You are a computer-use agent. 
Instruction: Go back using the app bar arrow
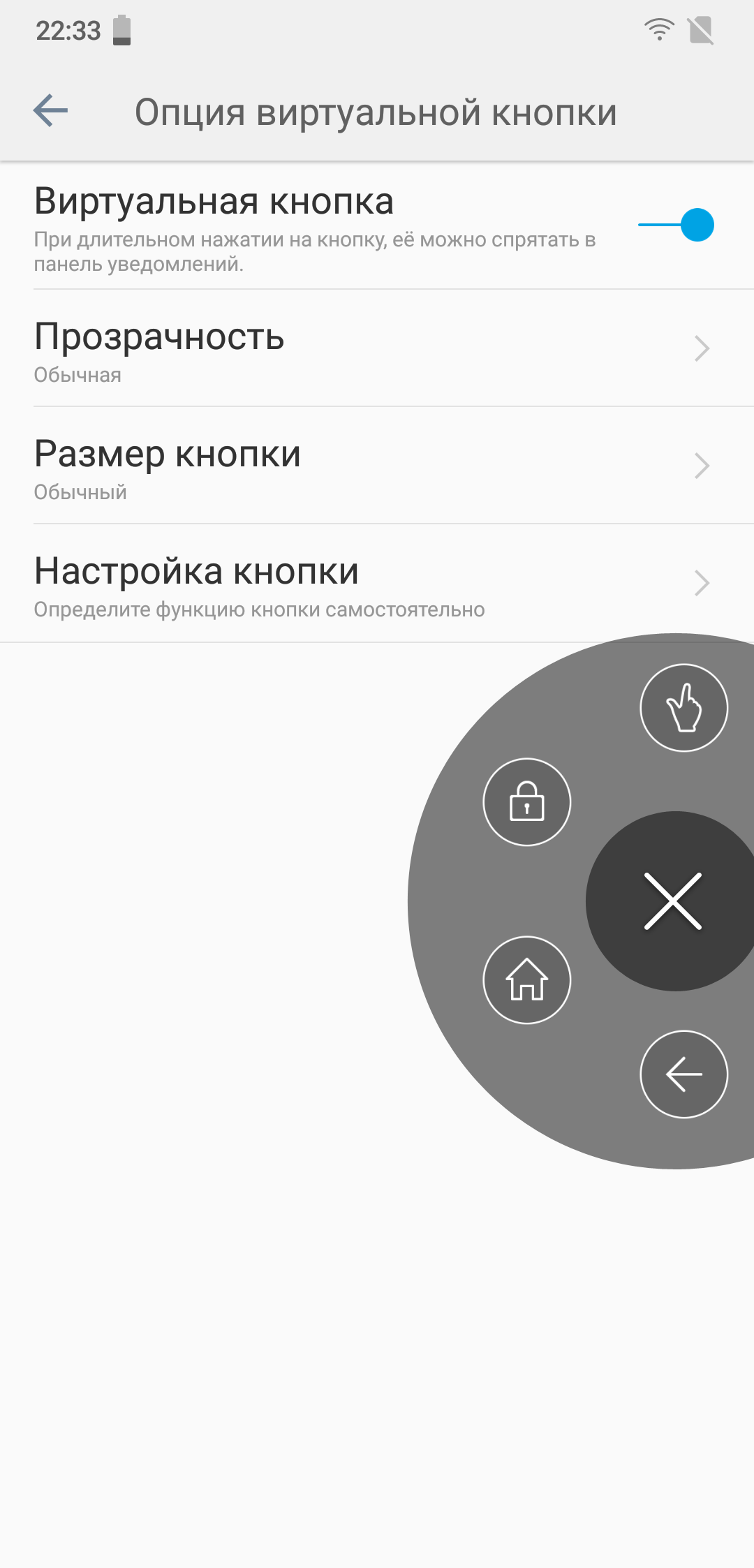[x=50, y=111]
